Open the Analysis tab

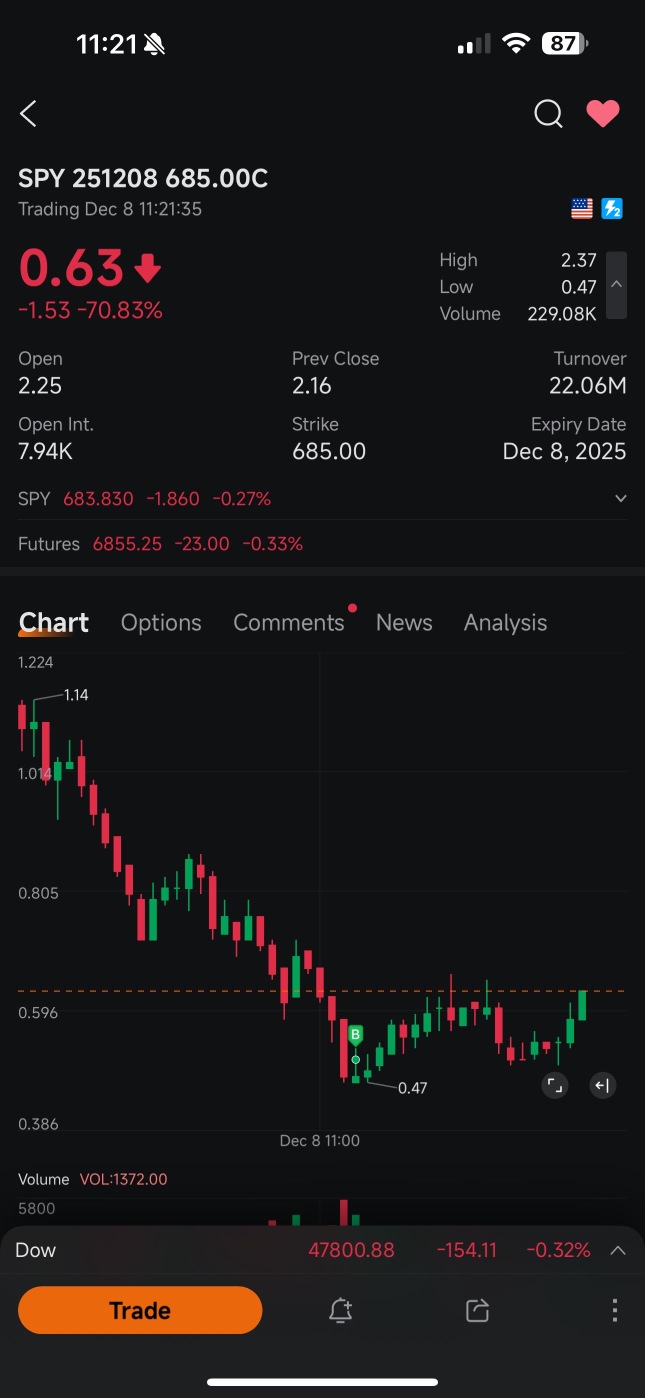(x=505, y=622)
